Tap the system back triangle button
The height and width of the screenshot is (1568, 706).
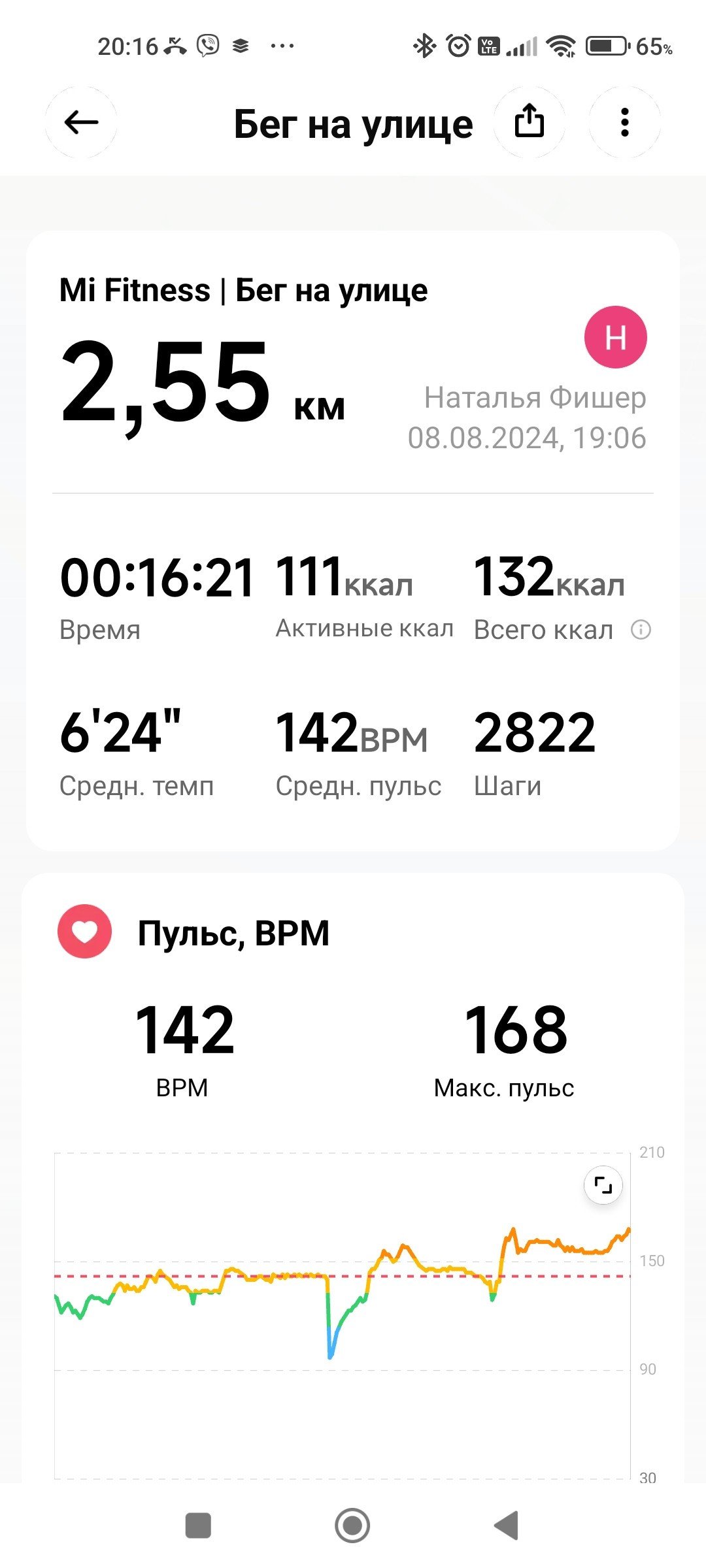click(x=507, y=1526)
